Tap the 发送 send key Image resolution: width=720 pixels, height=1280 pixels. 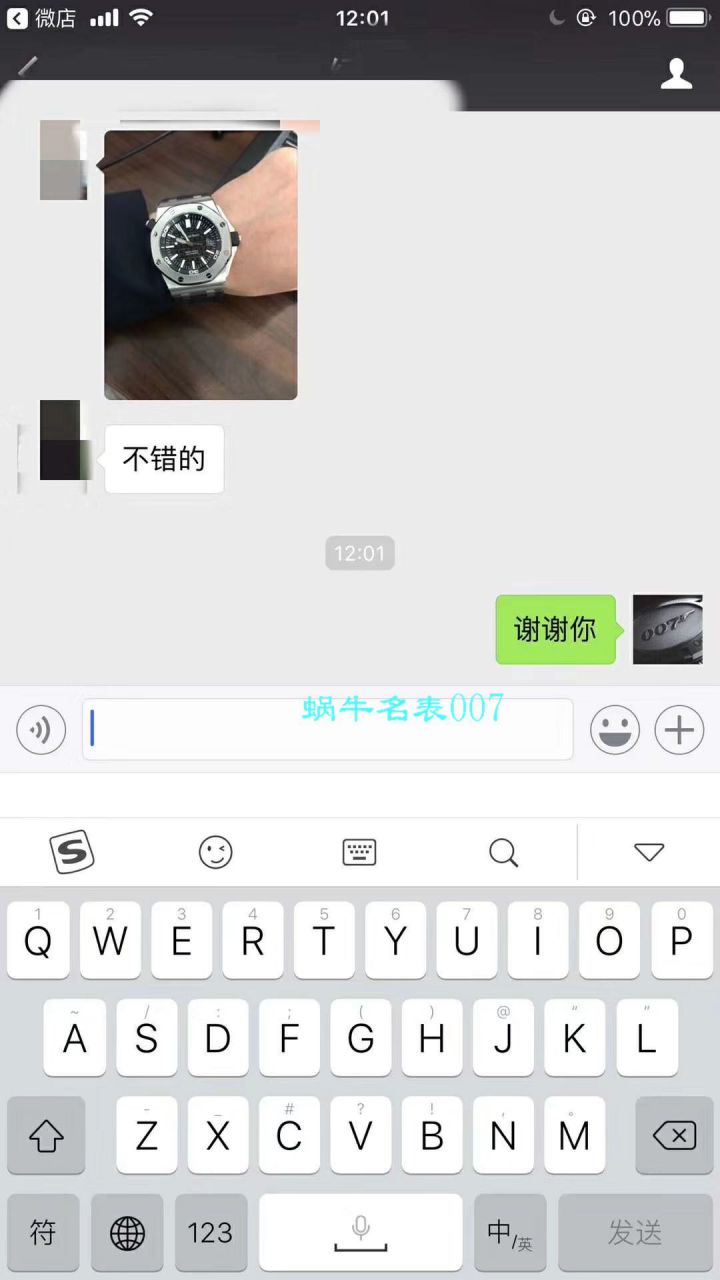coord(635,1232)
